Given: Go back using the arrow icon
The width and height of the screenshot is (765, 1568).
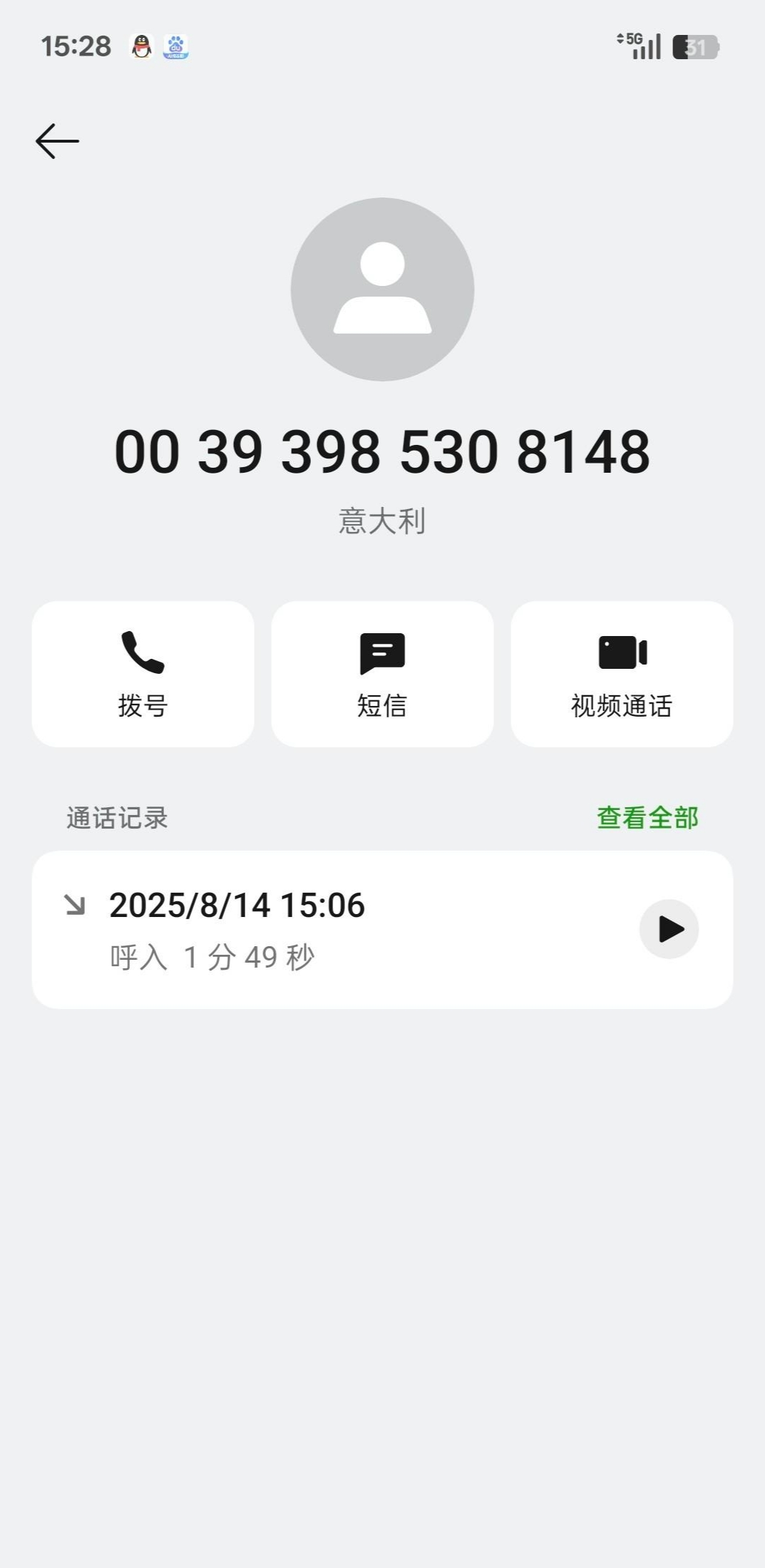Looking at the screenshot, I should 57,141.
